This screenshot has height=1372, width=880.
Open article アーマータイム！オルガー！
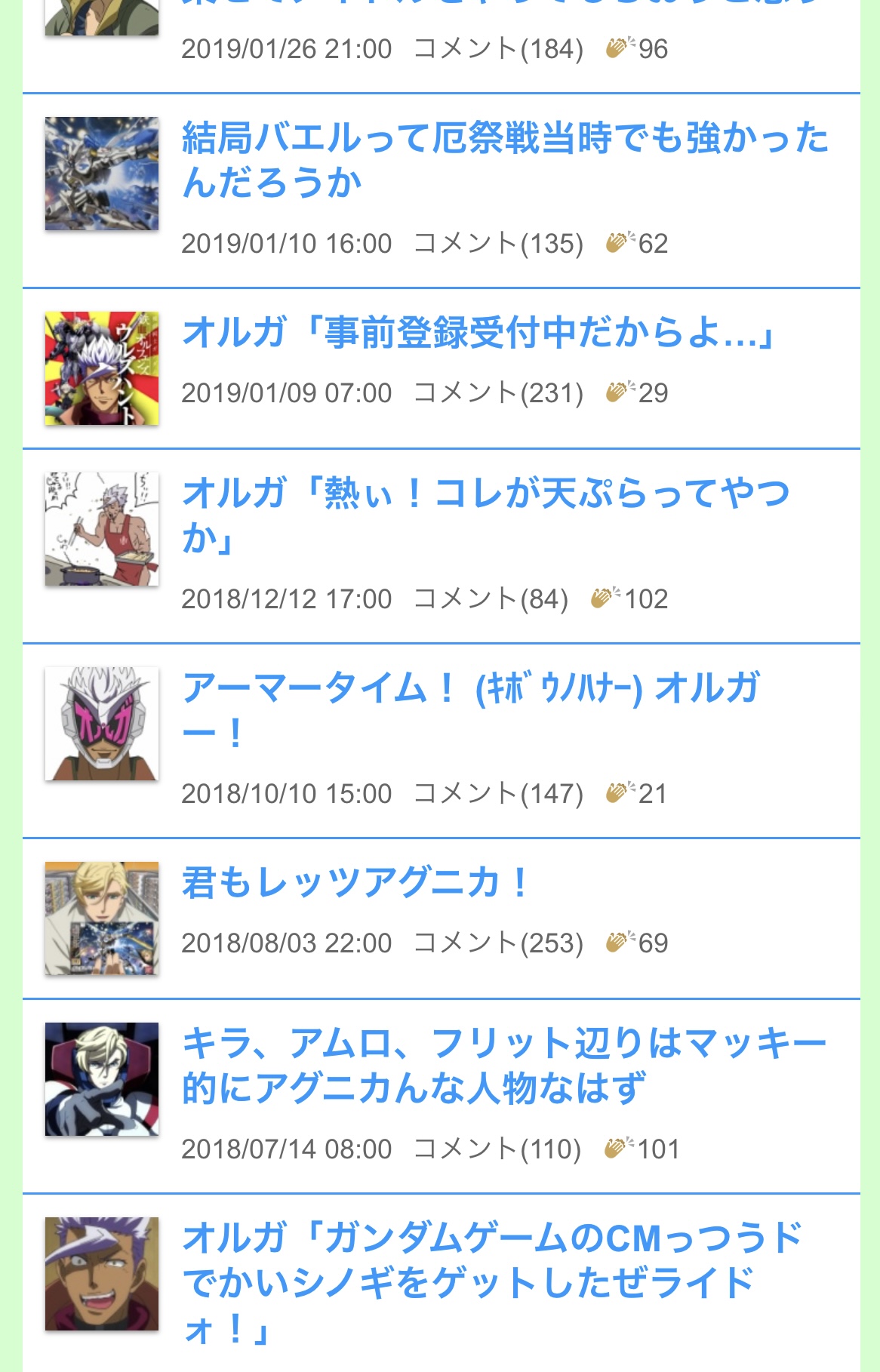[x=471, y=710]
